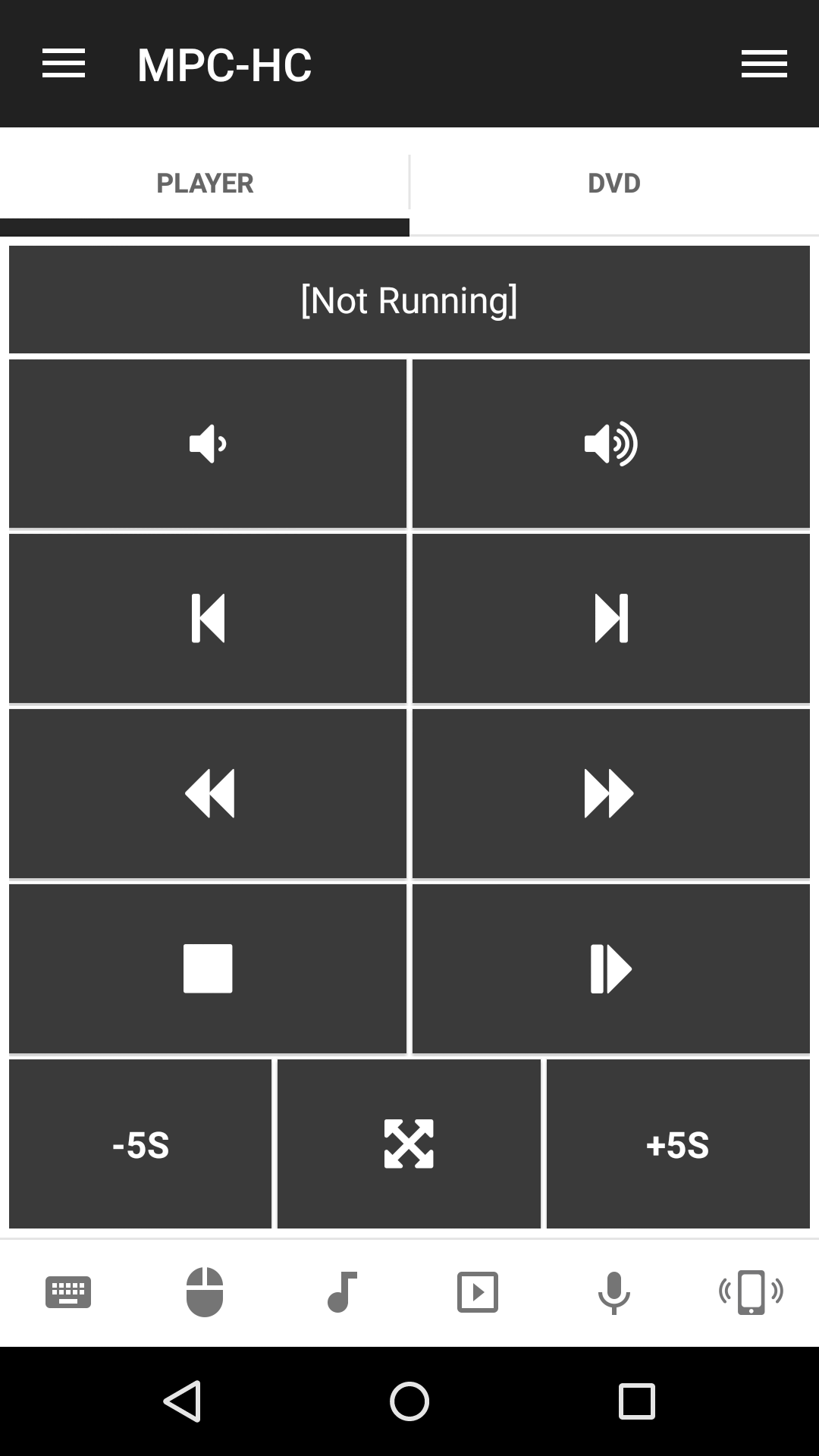Viewport: 819px width, 1456px height.
Task: Fast forward the playback
Action: click(x=611, y=793)
